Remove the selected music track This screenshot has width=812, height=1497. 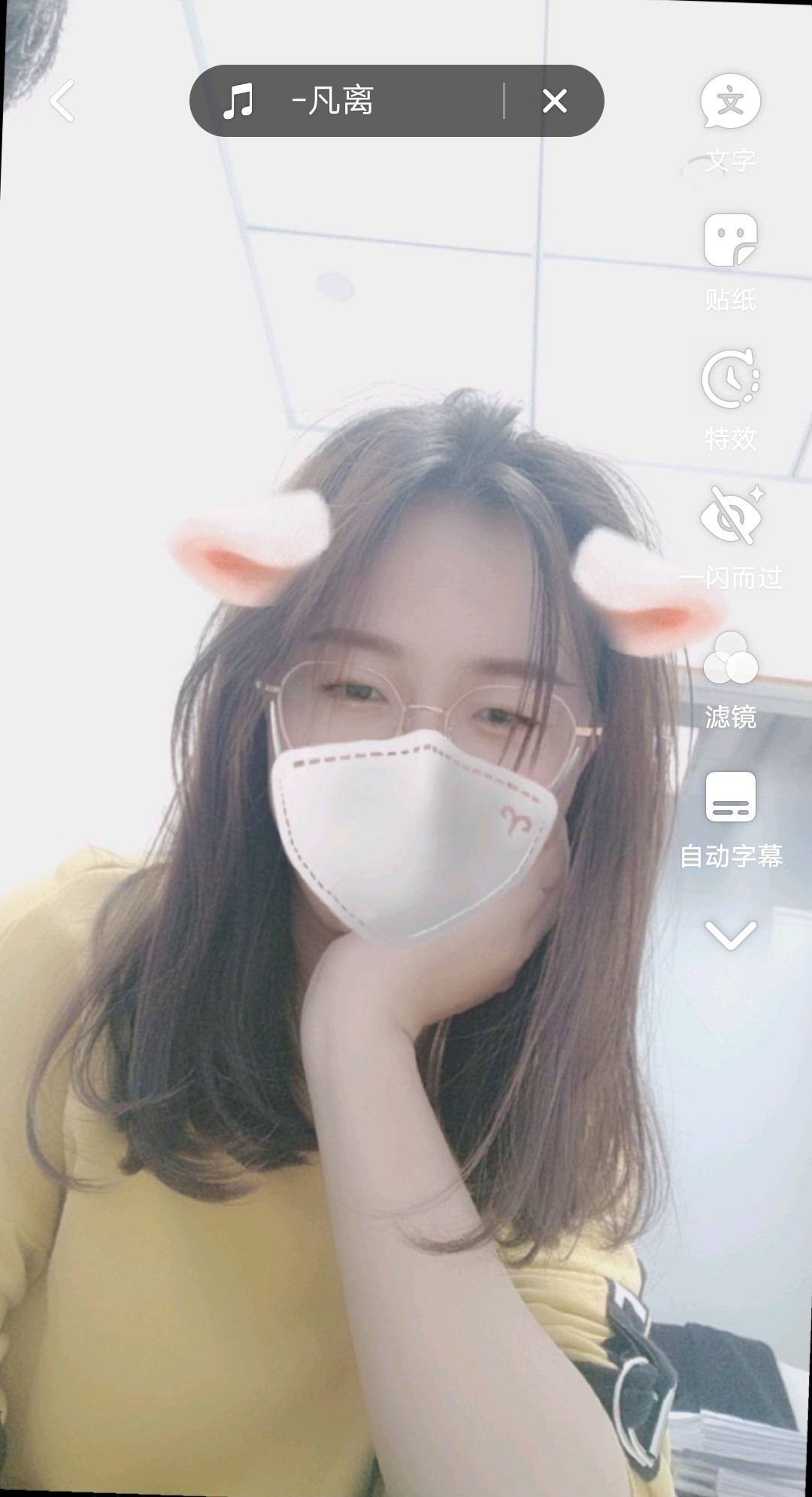(x=555, y=101)
